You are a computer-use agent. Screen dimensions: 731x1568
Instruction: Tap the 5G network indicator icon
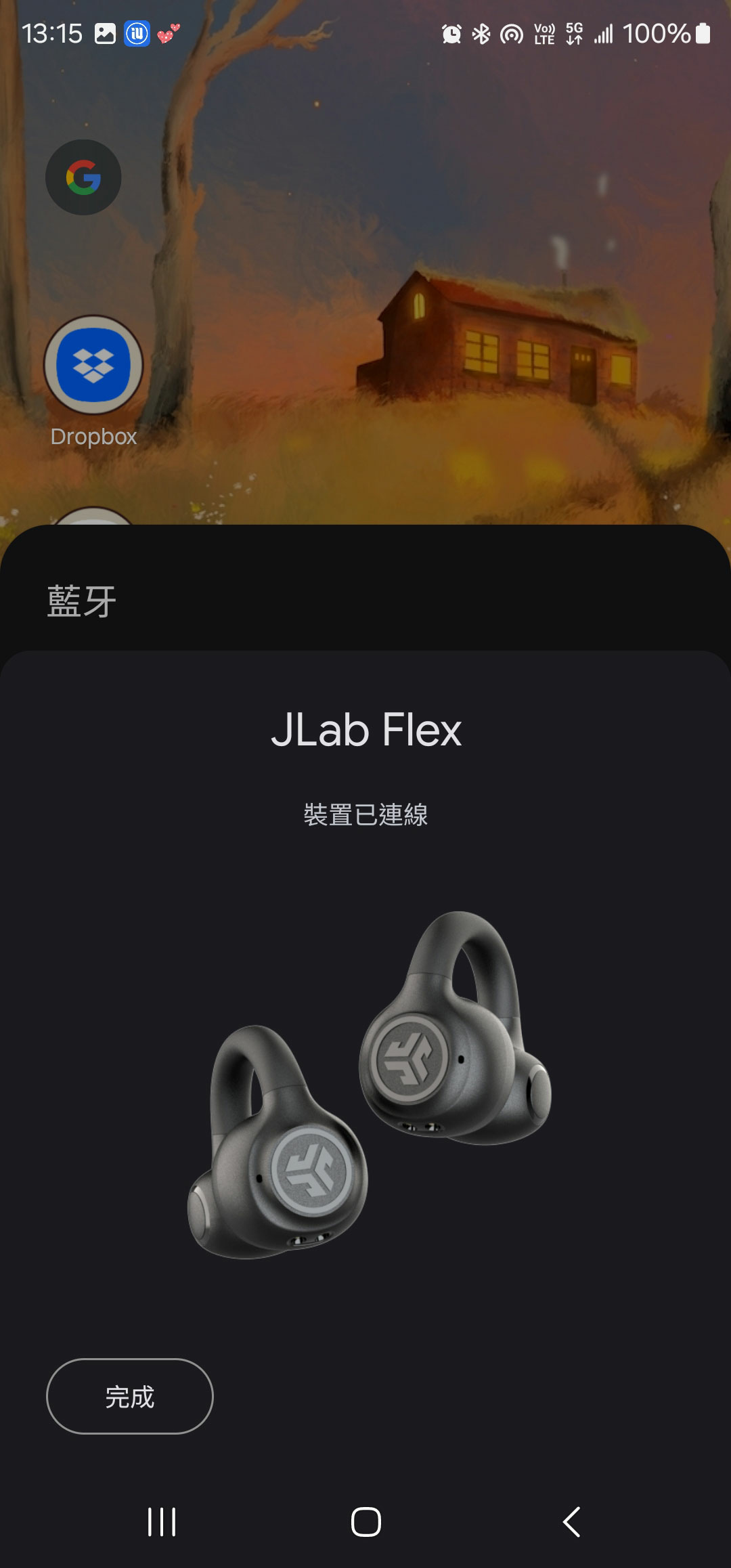(572, 32)
